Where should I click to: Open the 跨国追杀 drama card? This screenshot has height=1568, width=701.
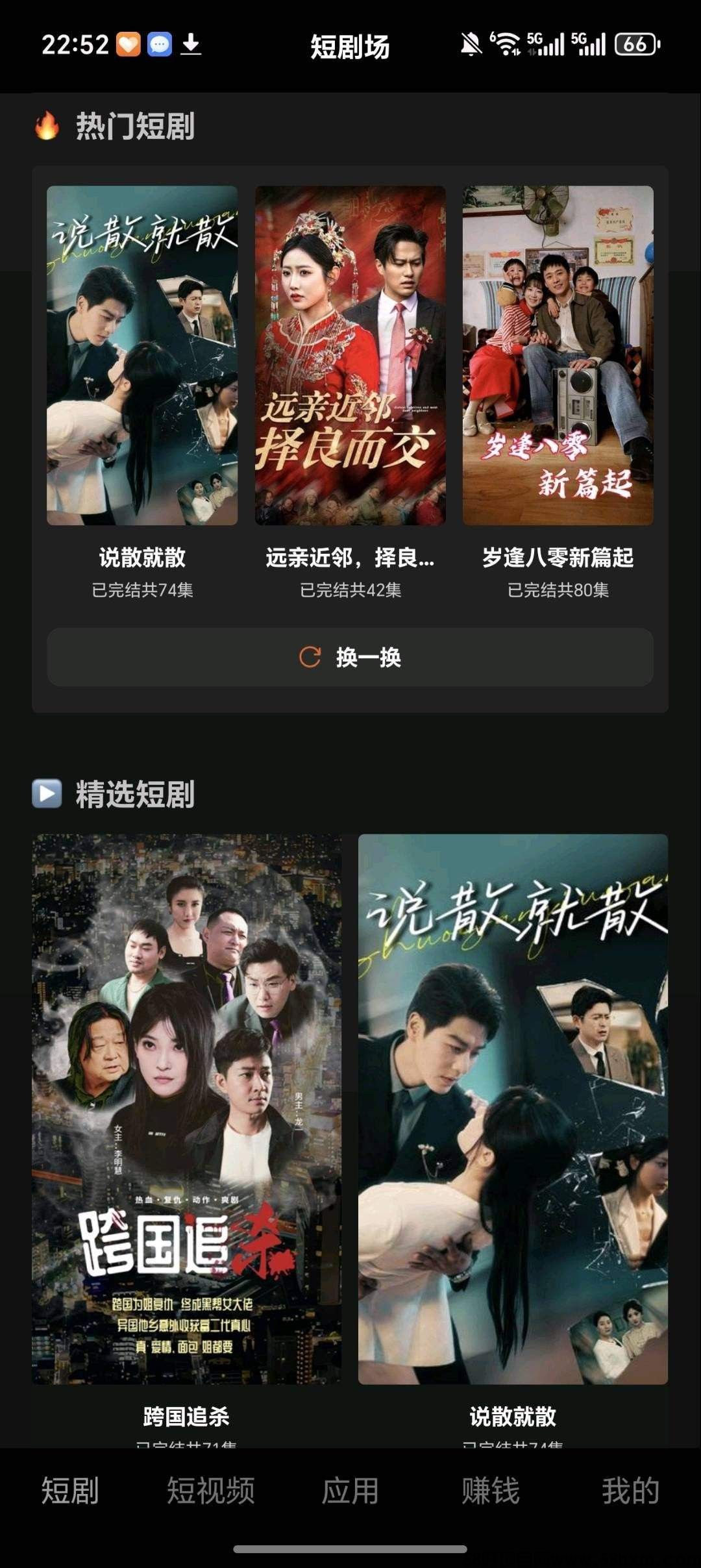click(186, 1109)
